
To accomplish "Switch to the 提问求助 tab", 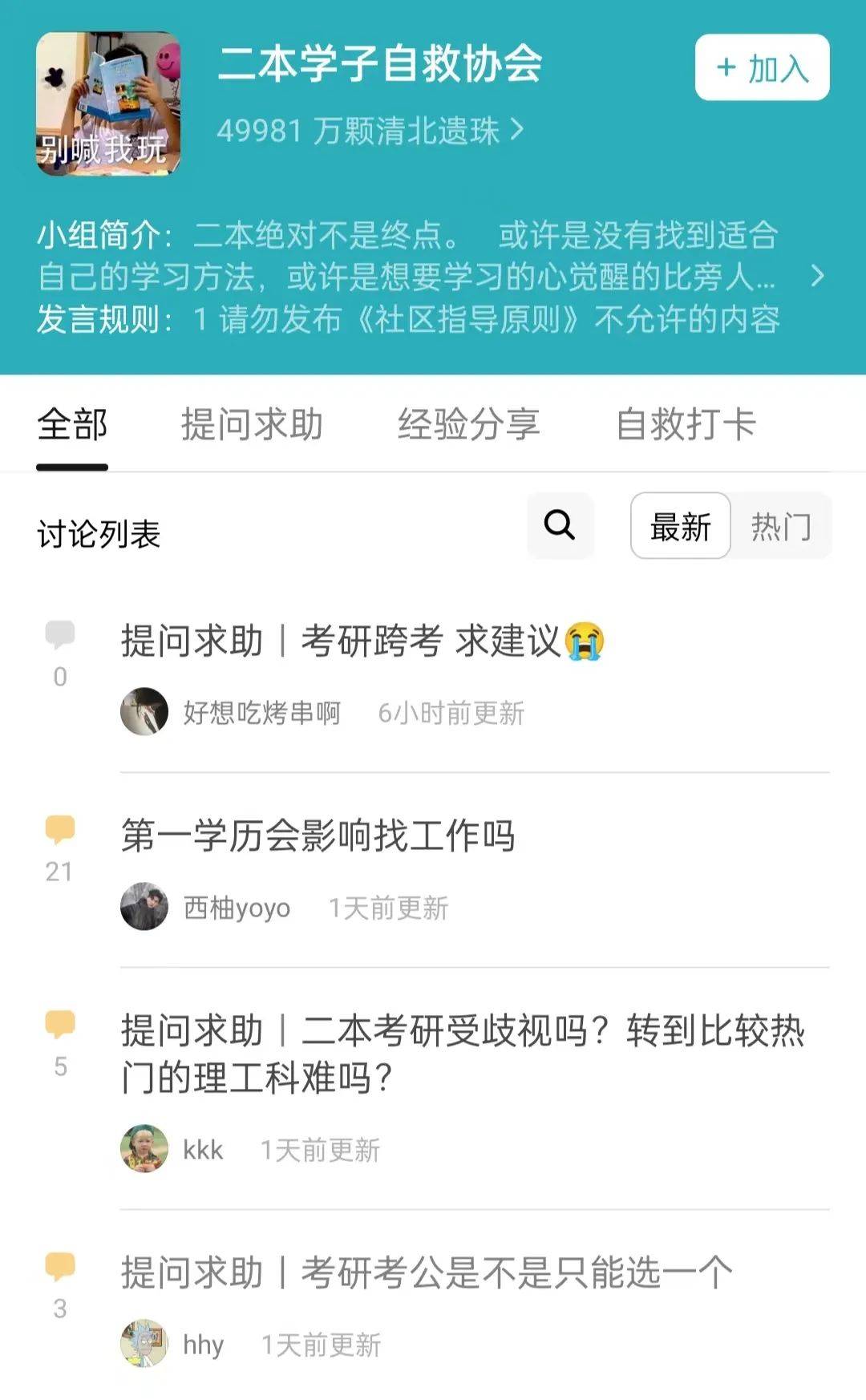I will [252, 424].
